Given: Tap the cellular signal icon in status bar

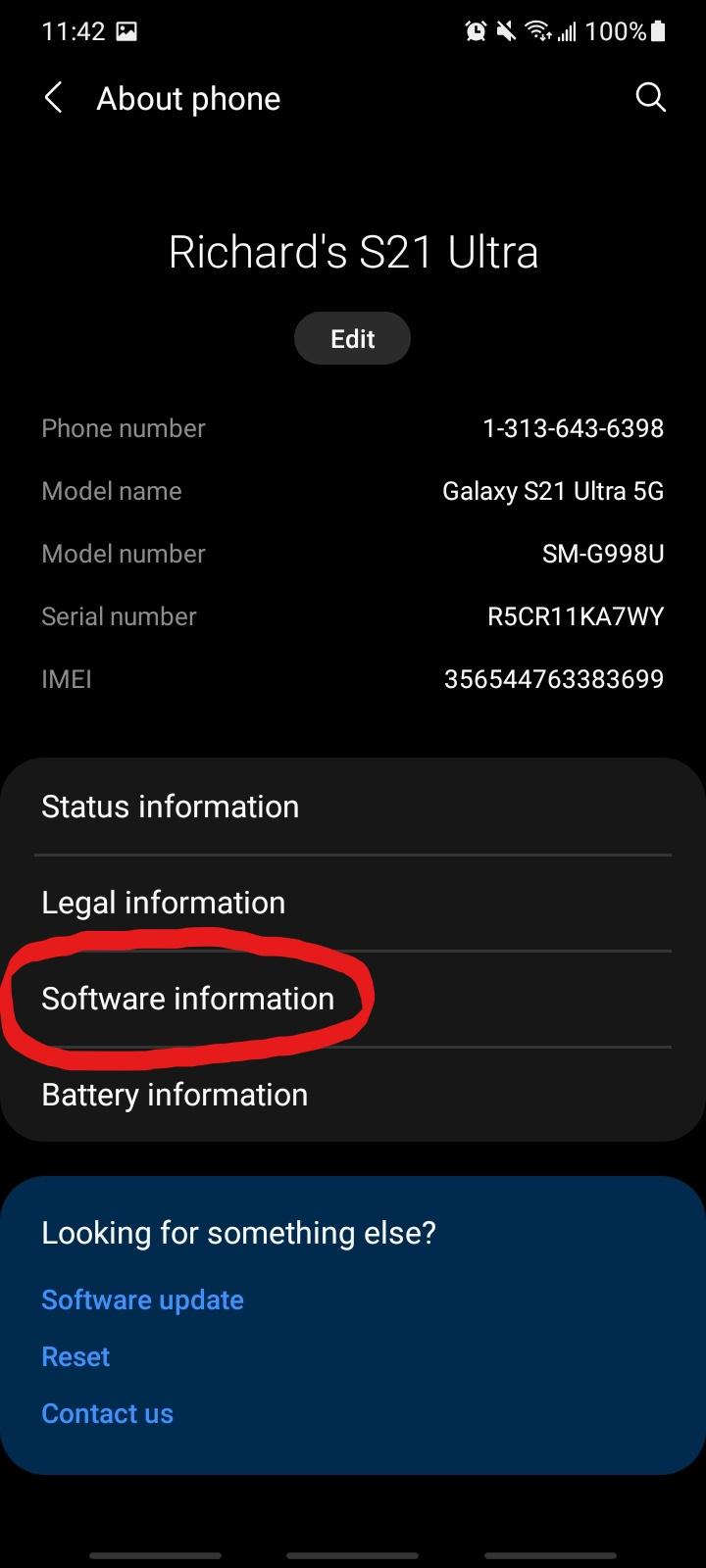Looking at the screenshot, I should [x=569, y=30].
